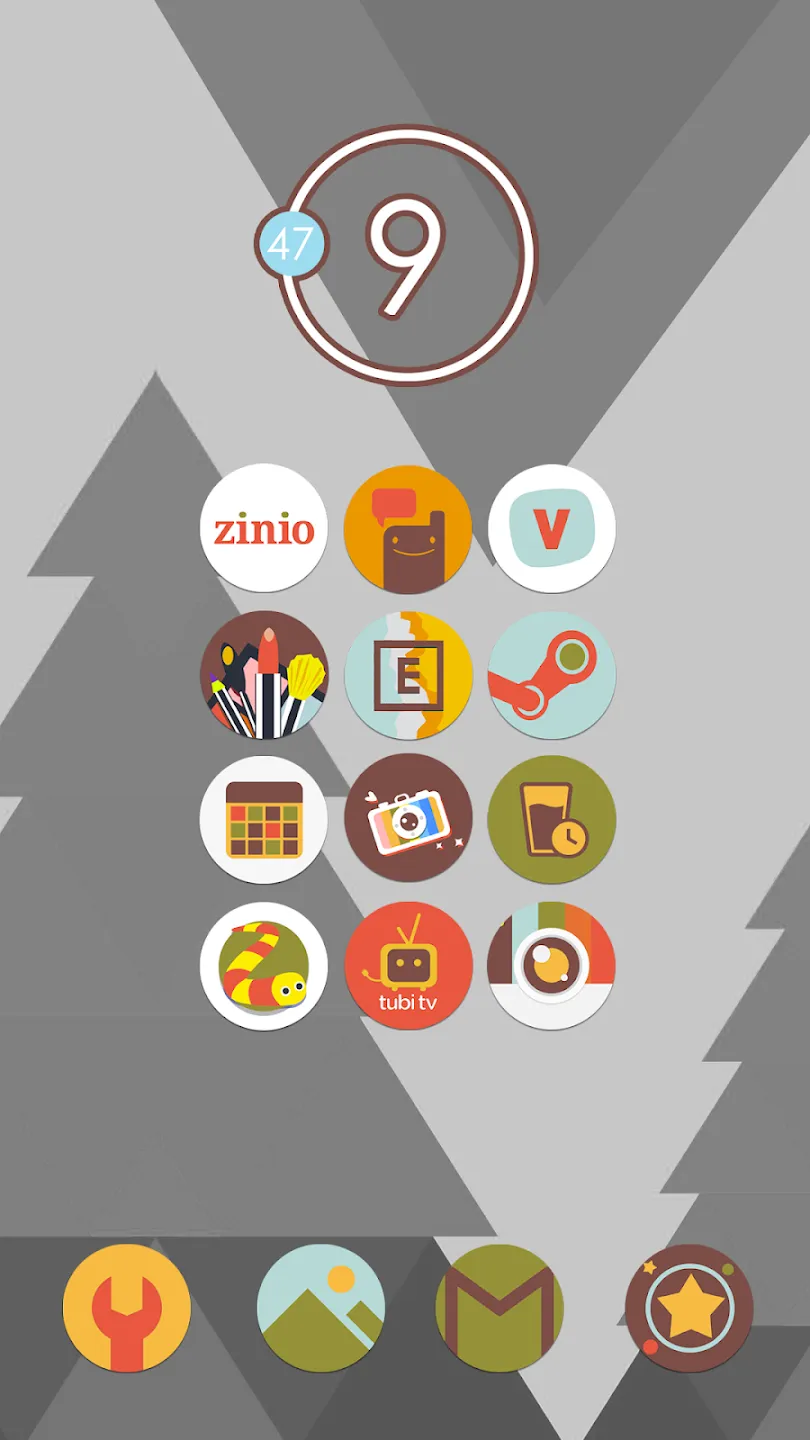Open the wrench tool app in dock
Image resolution: width=810 pixels, height=1440 pixels.
click(x=127, y=1308)
